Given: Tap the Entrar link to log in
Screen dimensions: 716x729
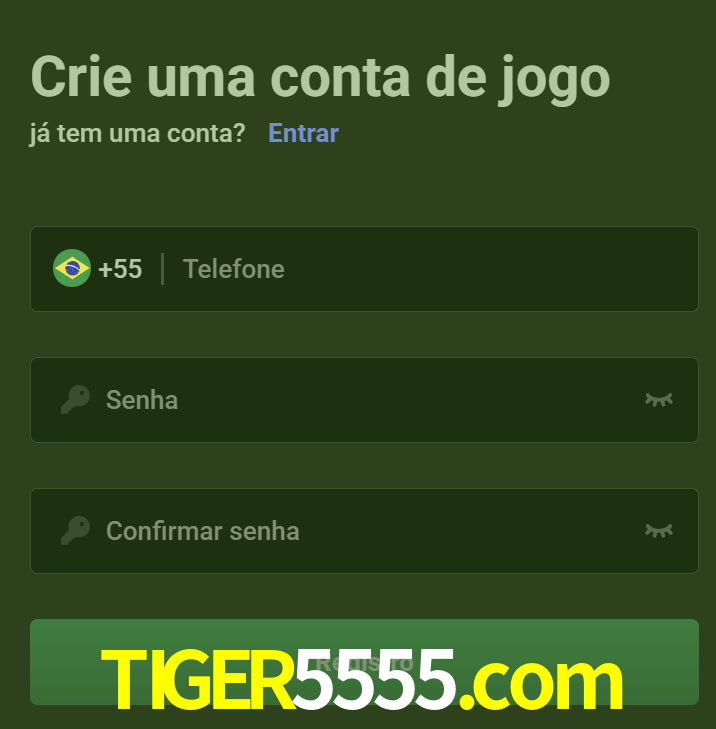Looking at the screenshot, I should click(303, 133).
